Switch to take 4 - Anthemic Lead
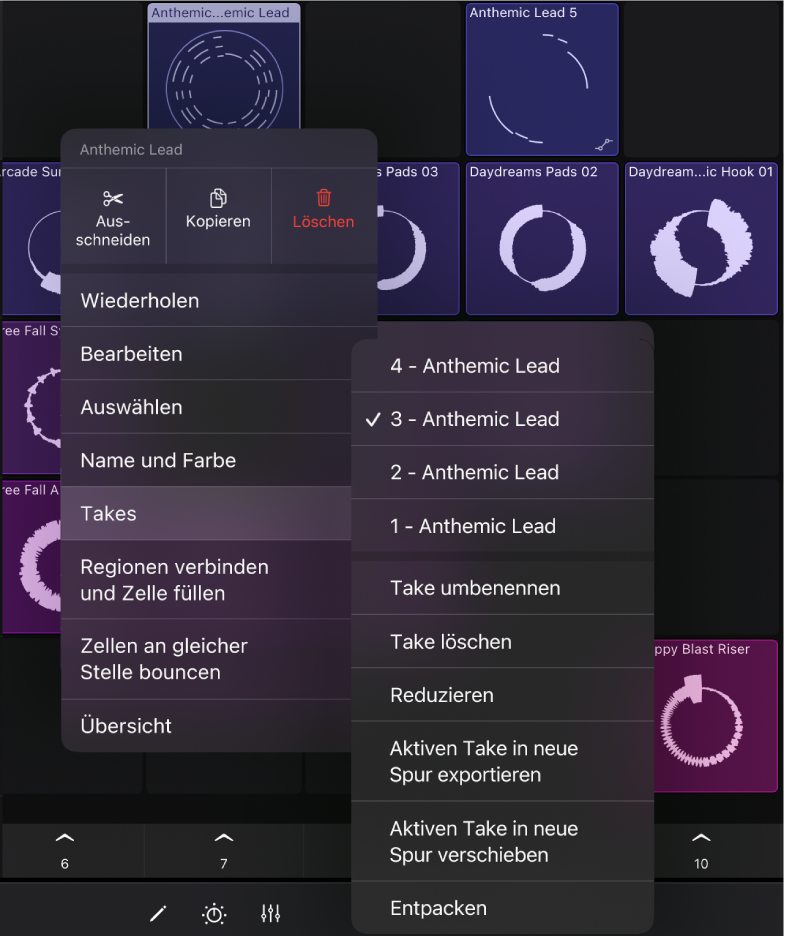Viewport: 785px width, 936px height. (x=502, y=366)
